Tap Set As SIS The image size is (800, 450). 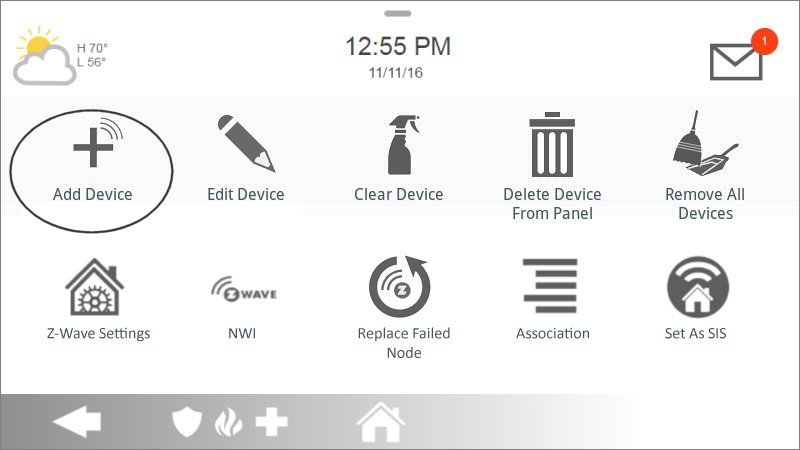(x=696, y=300)
